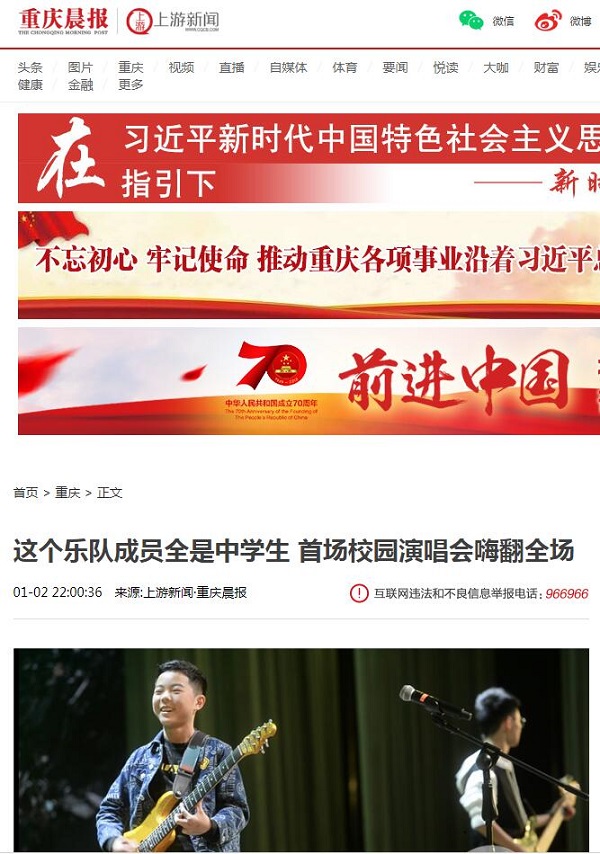This screenshot has width=600, height=854.
Task: Switch to the 图片 section
Action: (80, 67)
